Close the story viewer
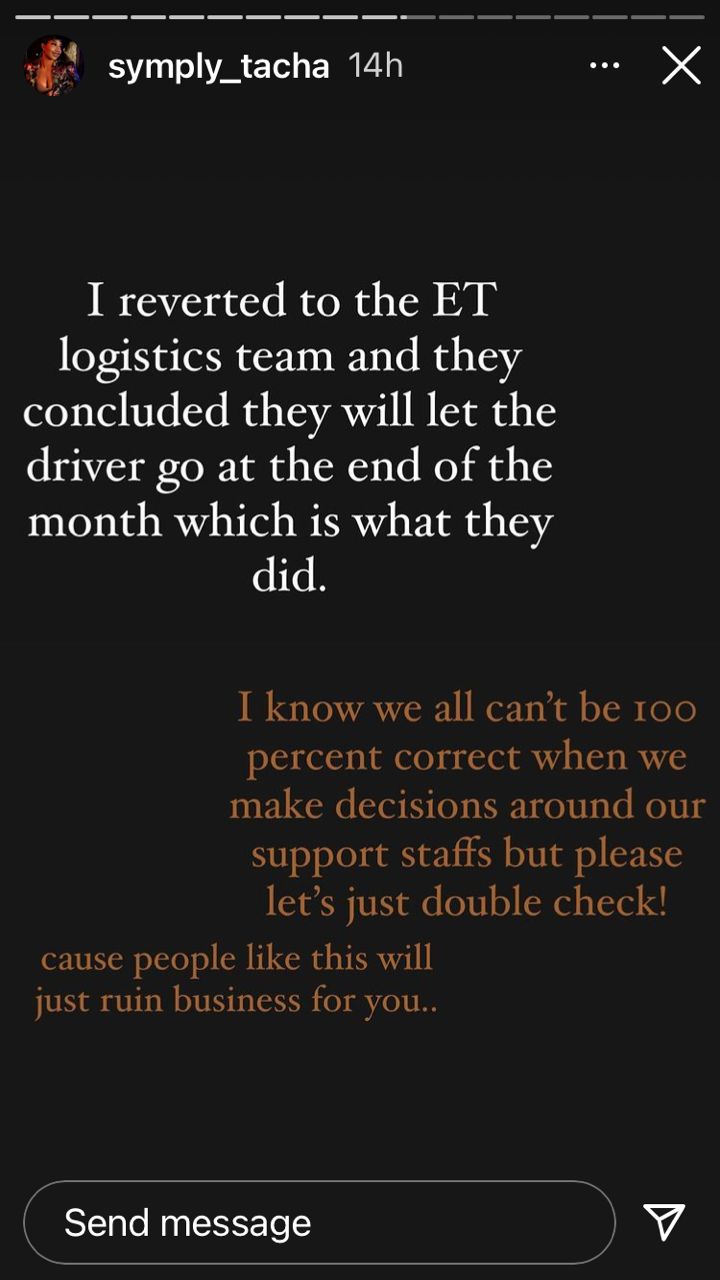Image resolution: width=720 pixels, height=1280 pixels. (x=681, y=66)
